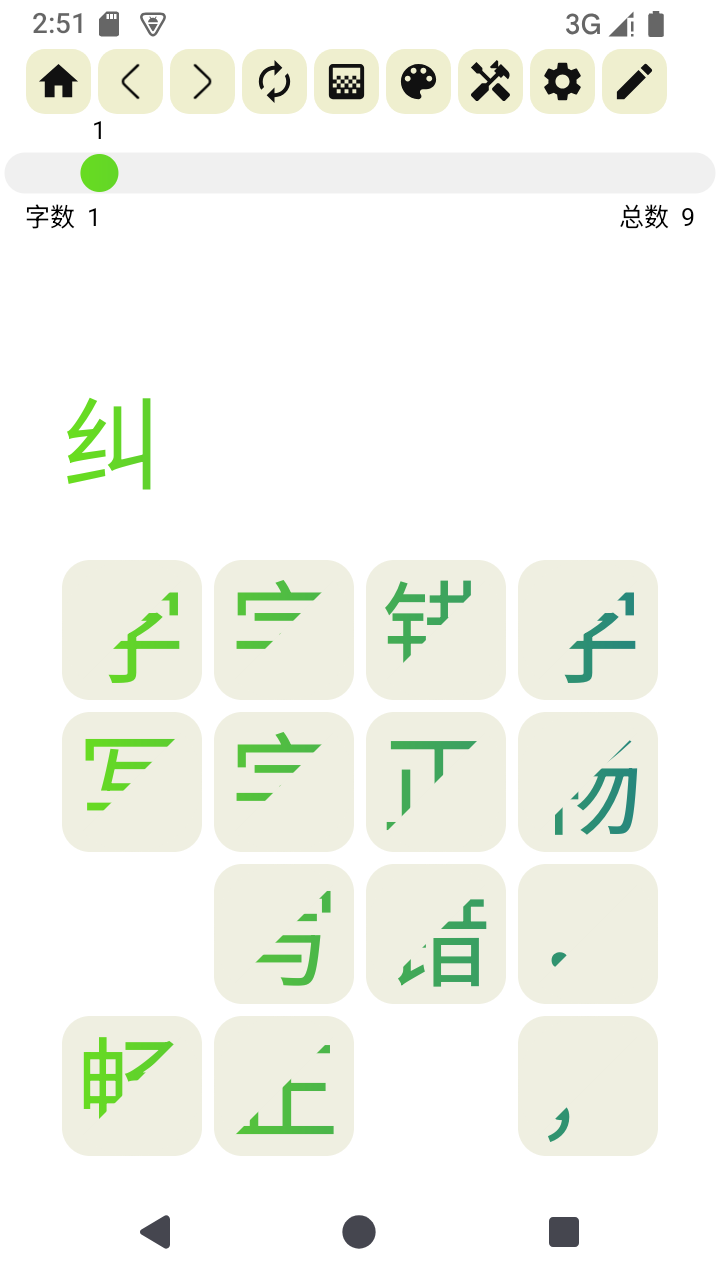Go to the previous puzzle with left chevron

(129, 82)
